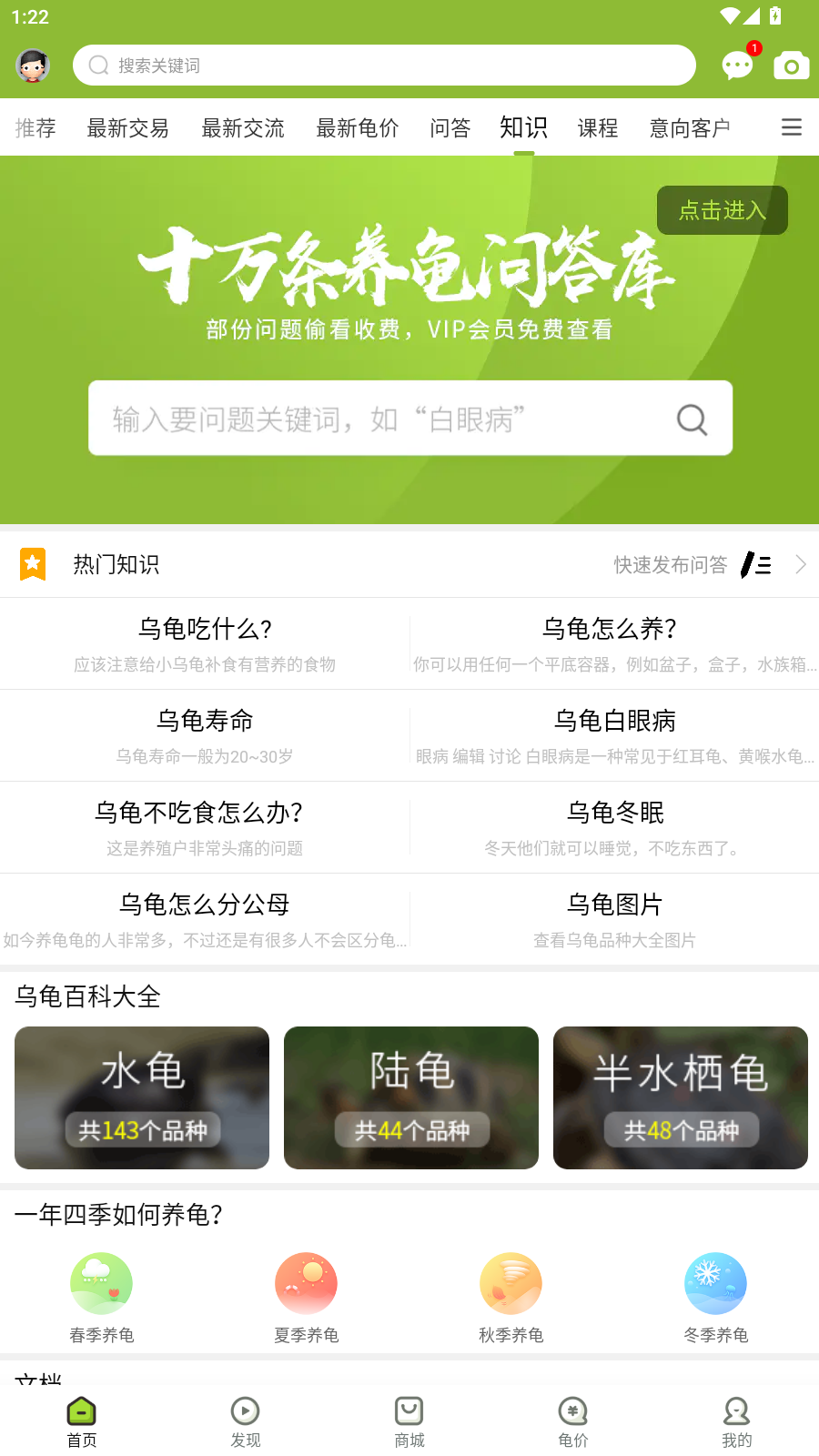Tap the 夏季养龟 summer sun icon
This screenshot has height=1456, width=819.
pos(306,1283)
